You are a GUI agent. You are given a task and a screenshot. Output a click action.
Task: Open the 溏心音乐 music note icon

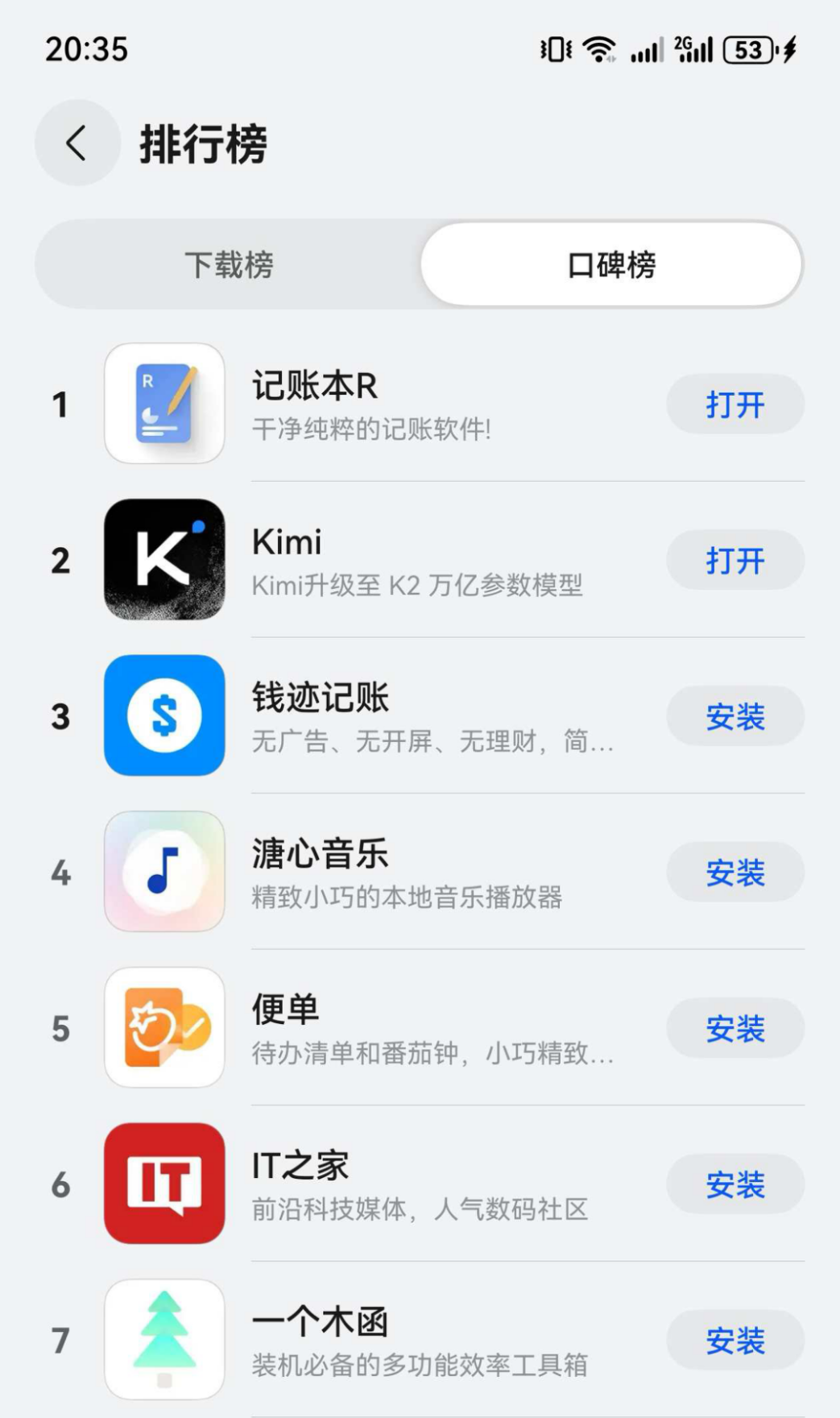click(x=163, y=872)
